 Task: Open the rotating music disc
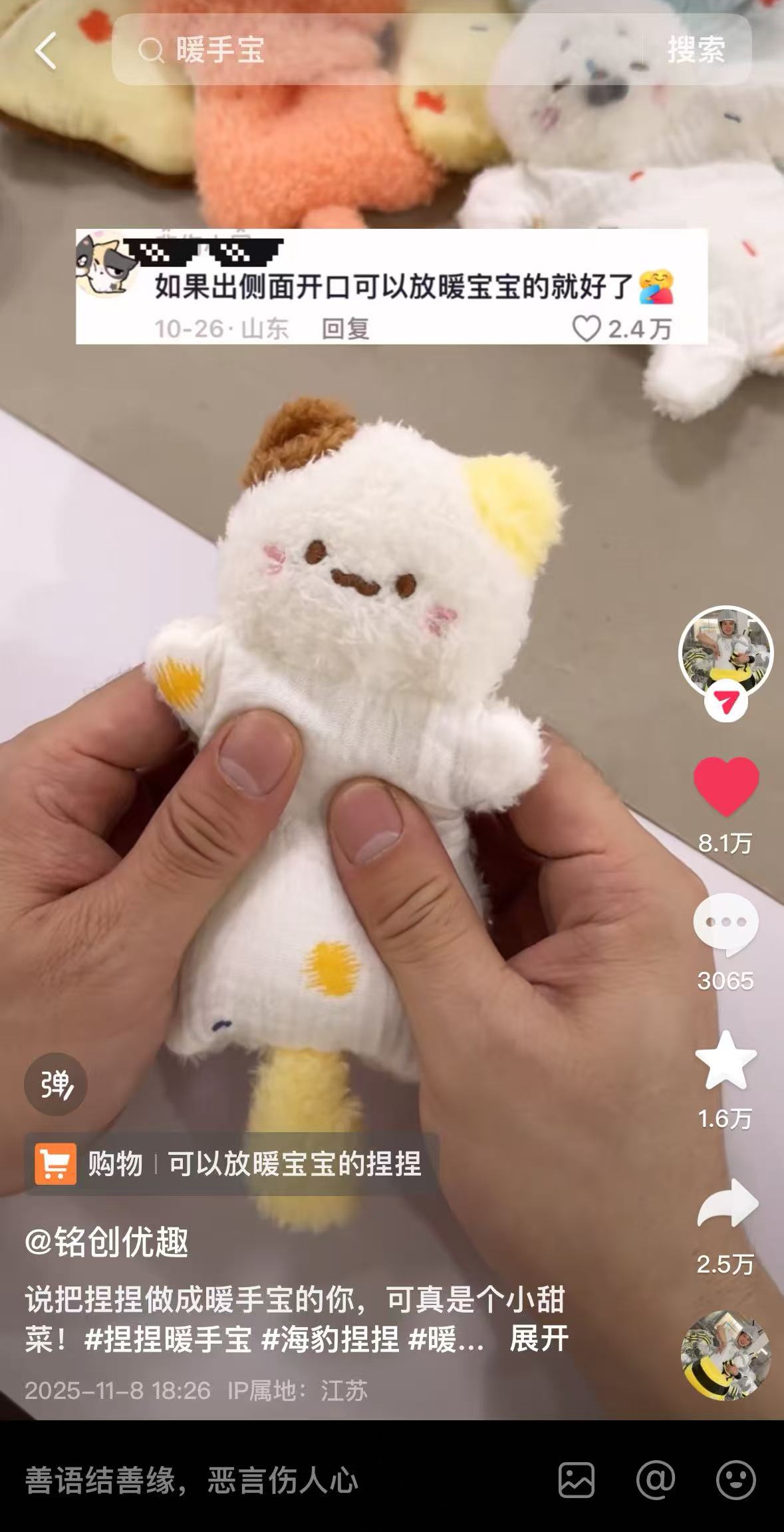[x=725, y=1356]
